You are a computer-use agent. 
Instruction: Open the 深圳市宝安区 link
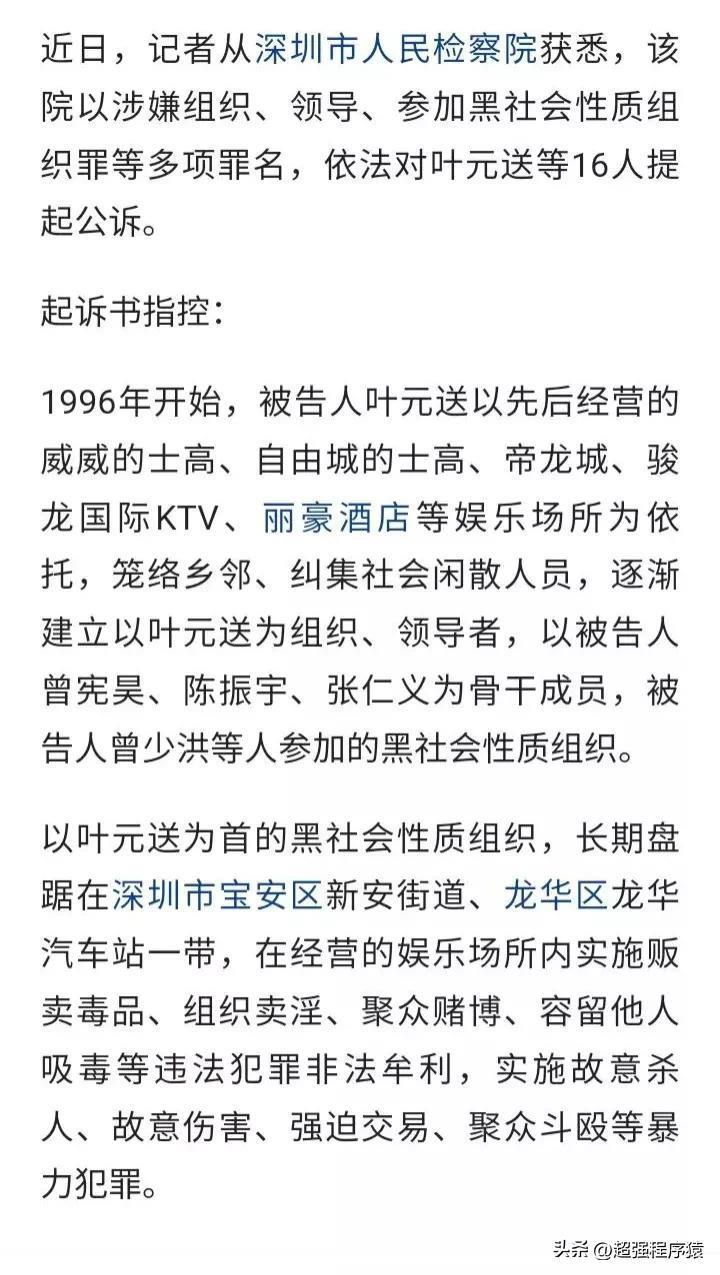217,866
